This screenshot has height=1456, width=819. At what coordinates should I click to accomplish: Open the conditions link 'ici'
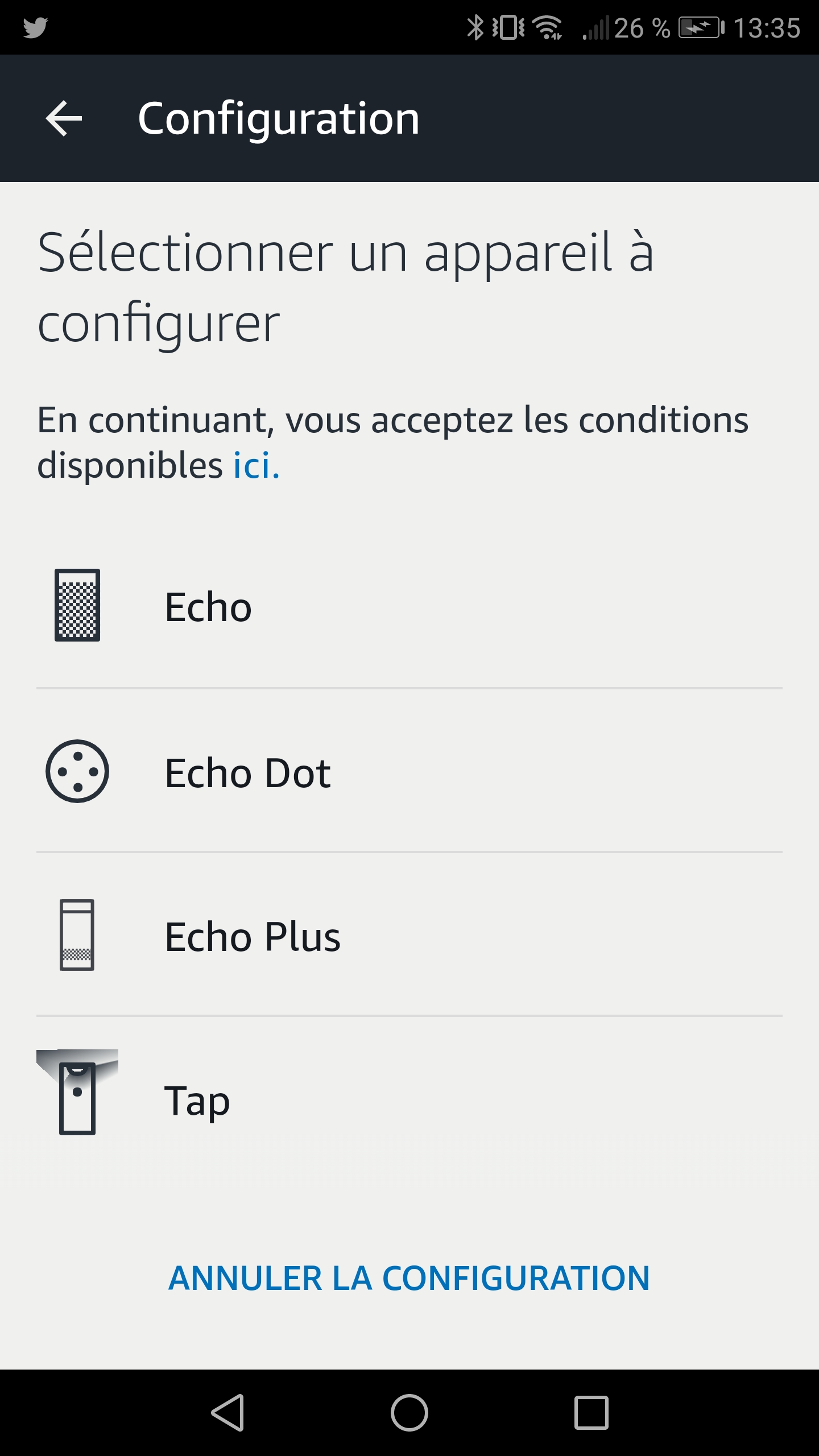(x=255, y=466)
